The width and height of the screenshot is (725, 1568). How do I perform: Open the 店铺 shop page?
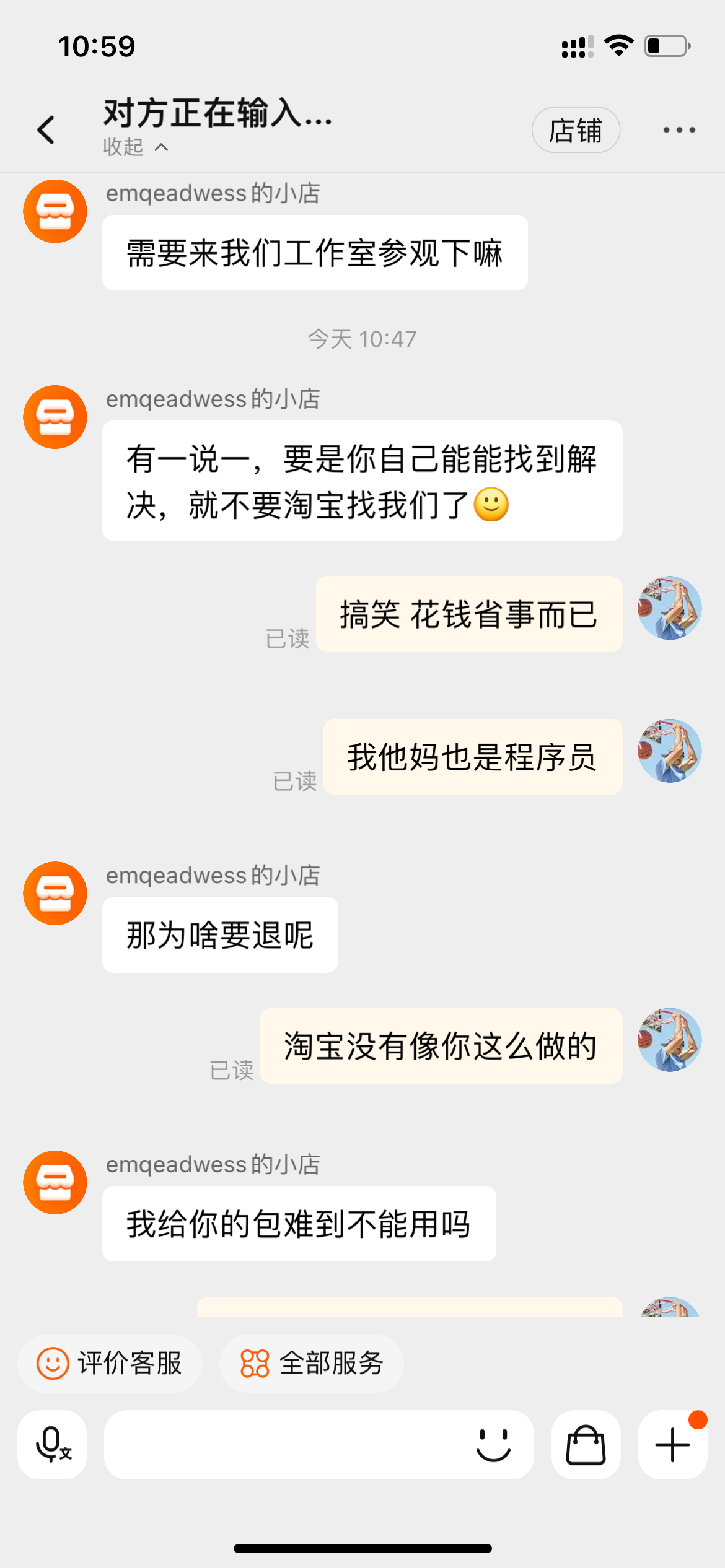[x=576, y=130]
